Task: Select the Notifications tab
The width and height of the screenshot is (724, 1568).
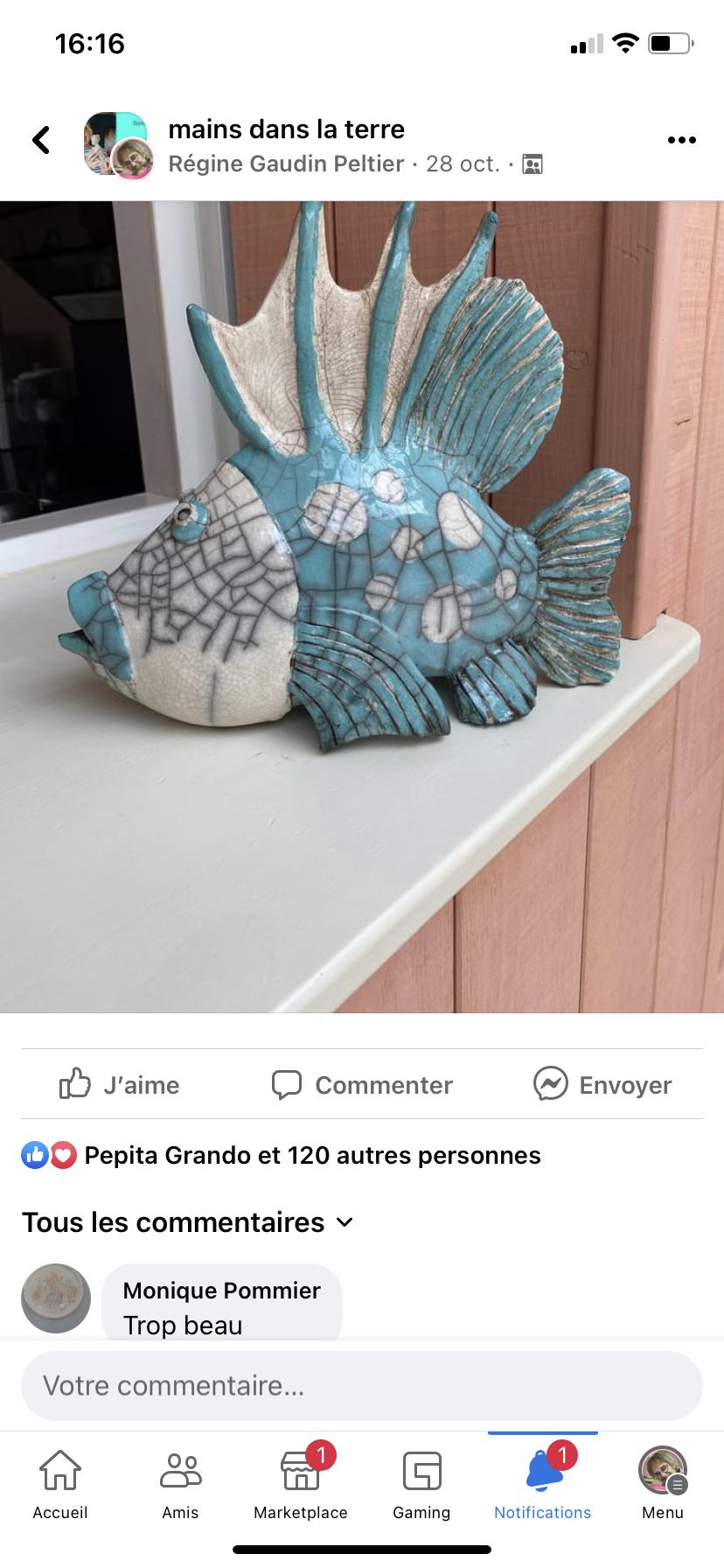Action: tap(542, 1485)
